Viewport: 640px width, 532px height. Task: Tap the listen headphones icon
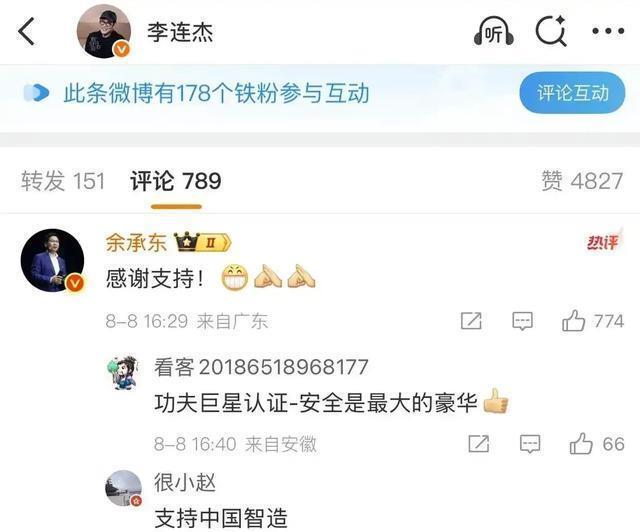pyautogui.click(x=493, y=32)
